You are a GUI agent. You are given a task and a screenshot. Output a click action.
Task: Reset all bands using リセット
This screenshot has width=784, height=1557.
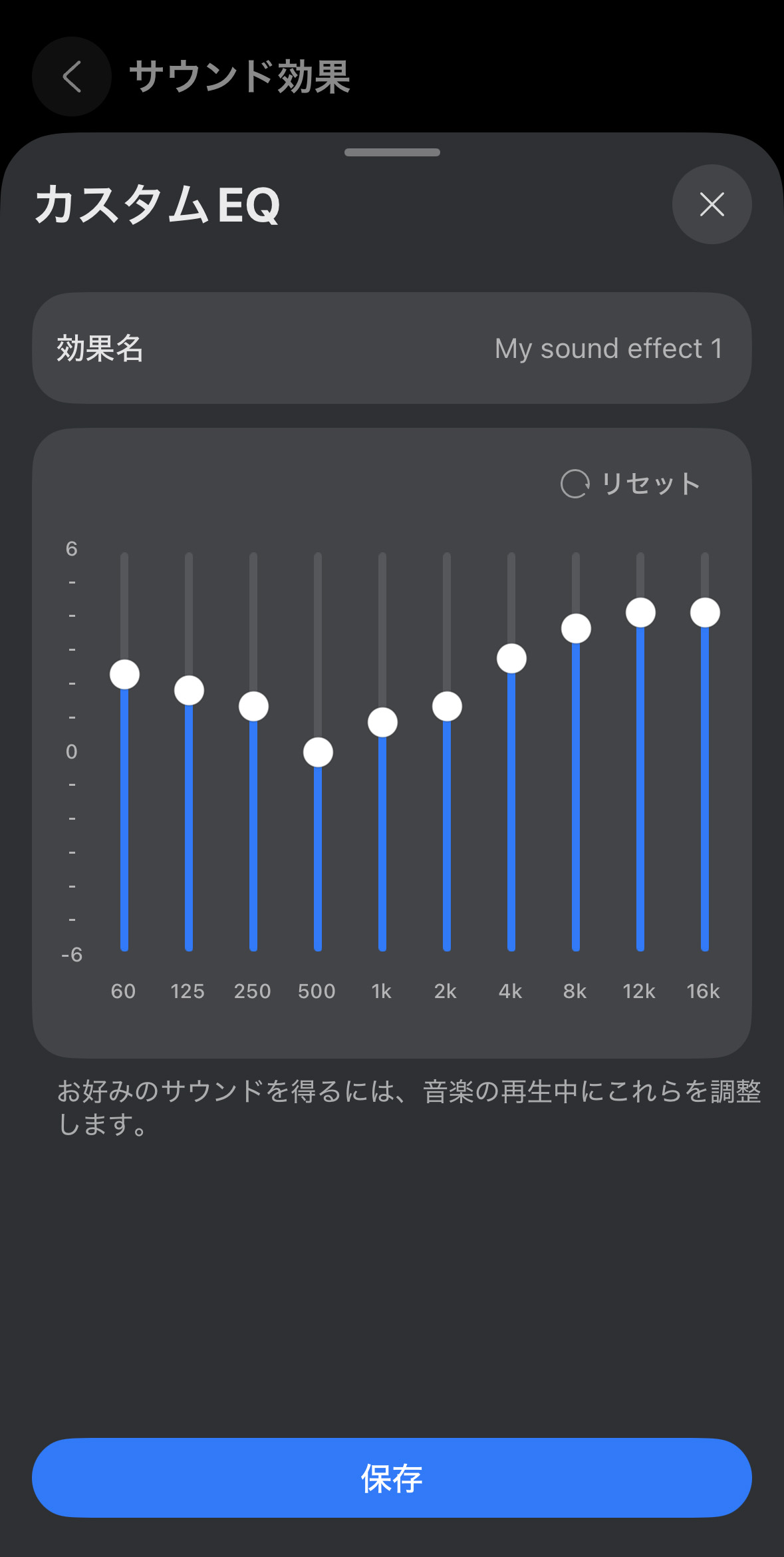(x=650, y=484)
